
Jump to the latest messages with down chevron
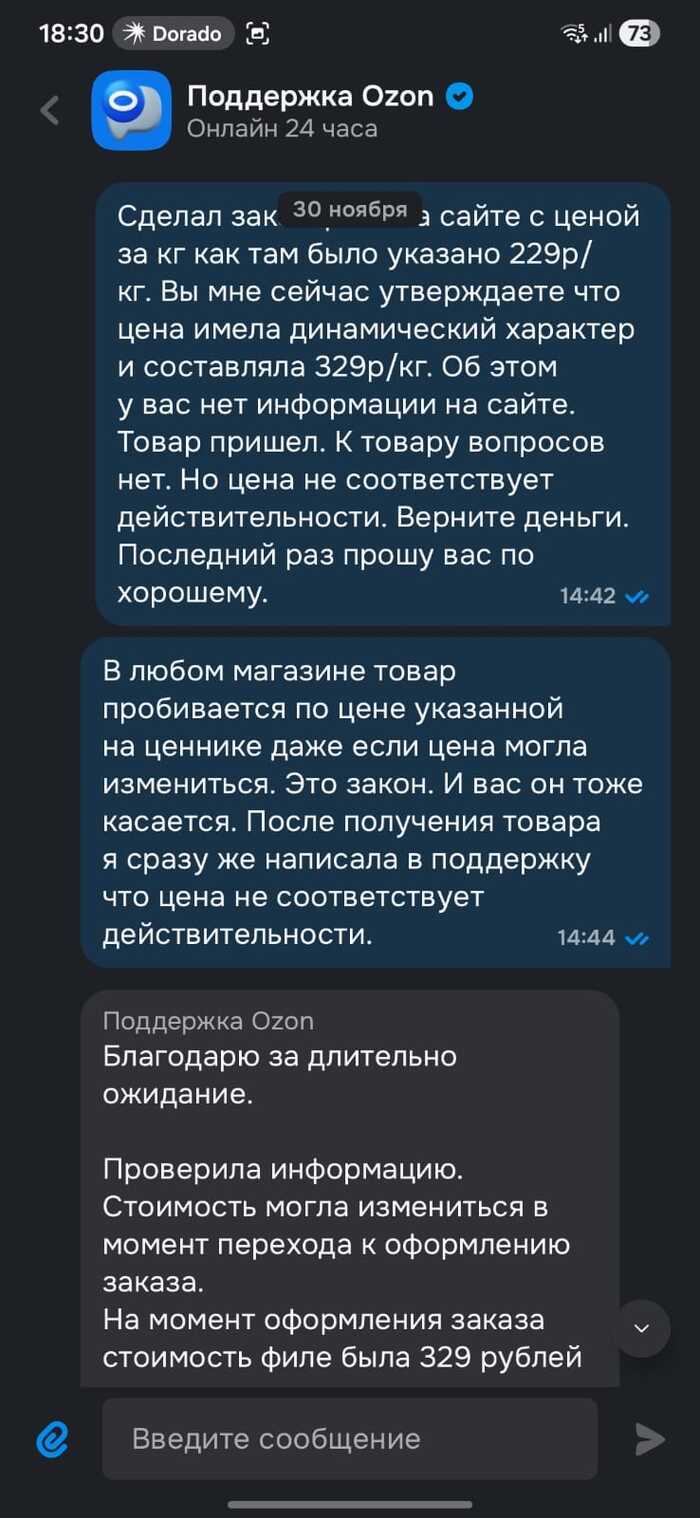coord(642,1328)
